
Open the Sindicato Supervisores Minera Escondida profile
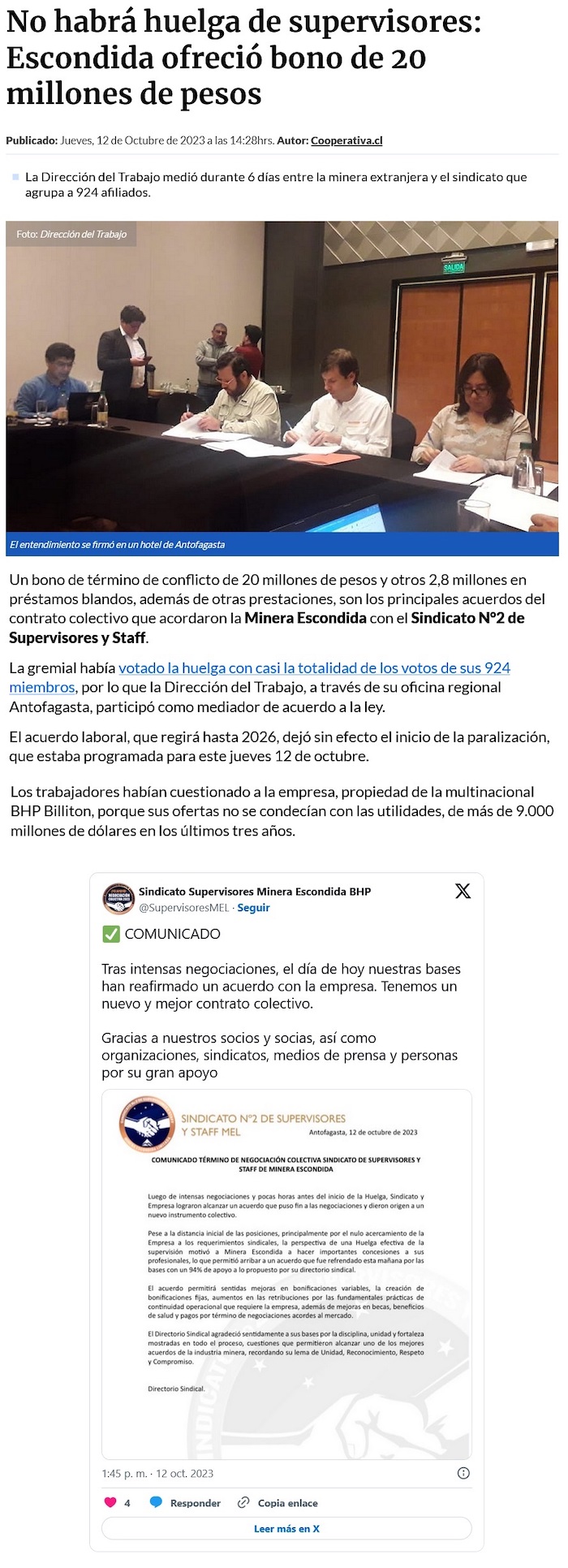254,892
